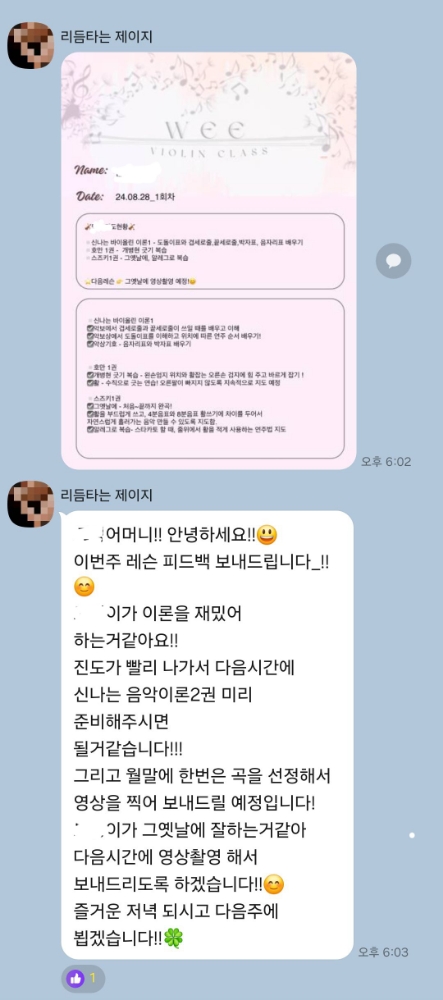This screenshot has width=443, height=1000.
Task: Tap the speech bubble icon beside the image
Action: (393, 260)
